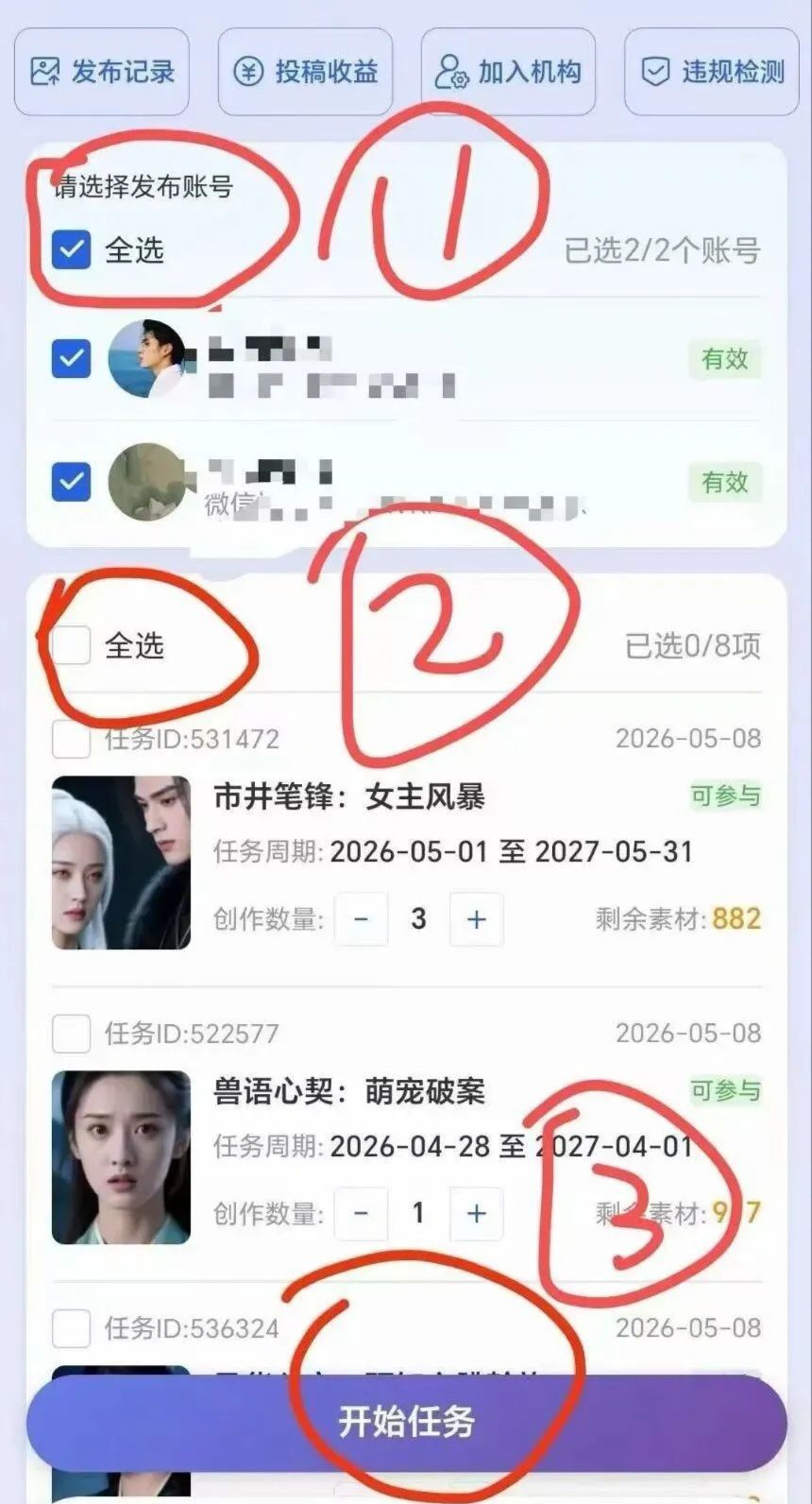Open 发布记录 publish records

pos(102,72)
